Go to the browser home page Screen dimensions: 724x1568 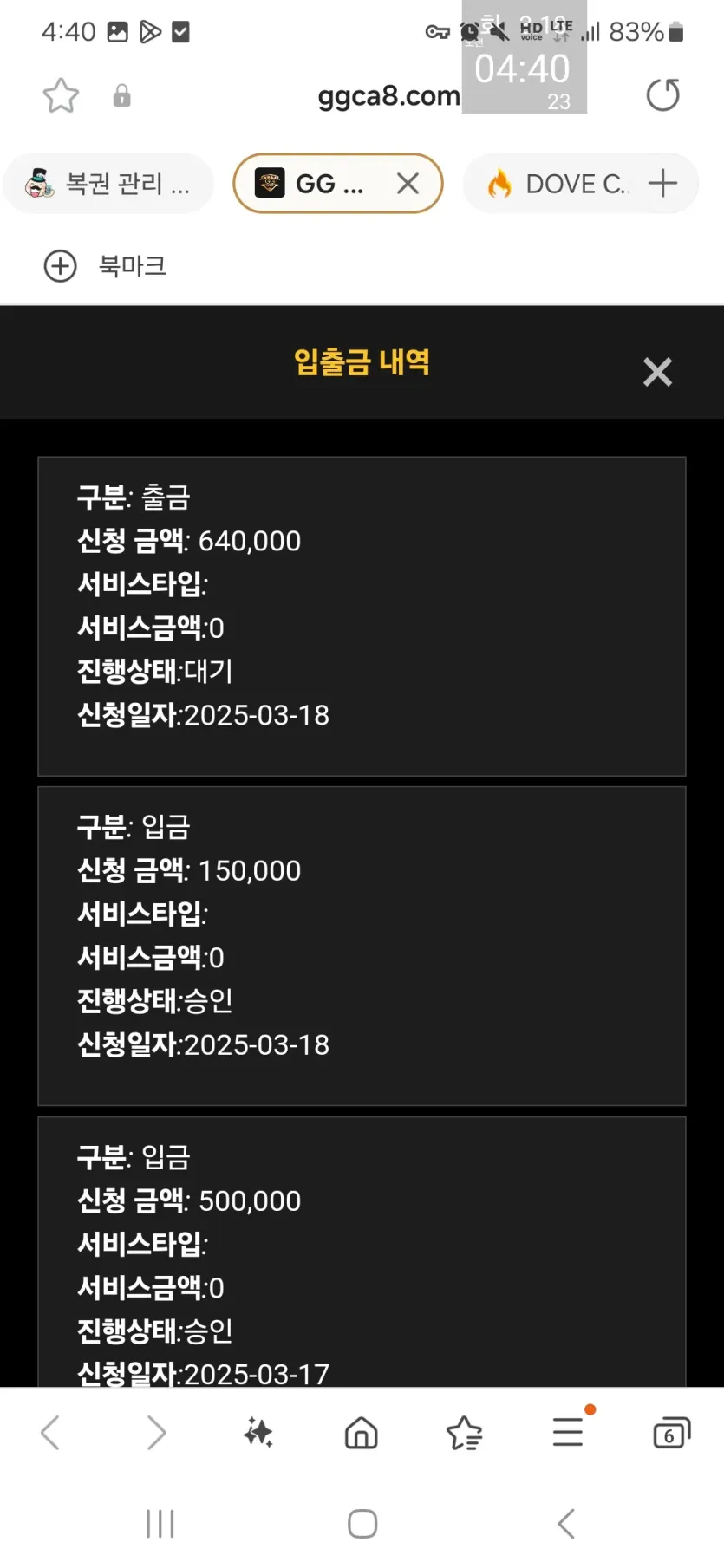tap(362, 1433)
